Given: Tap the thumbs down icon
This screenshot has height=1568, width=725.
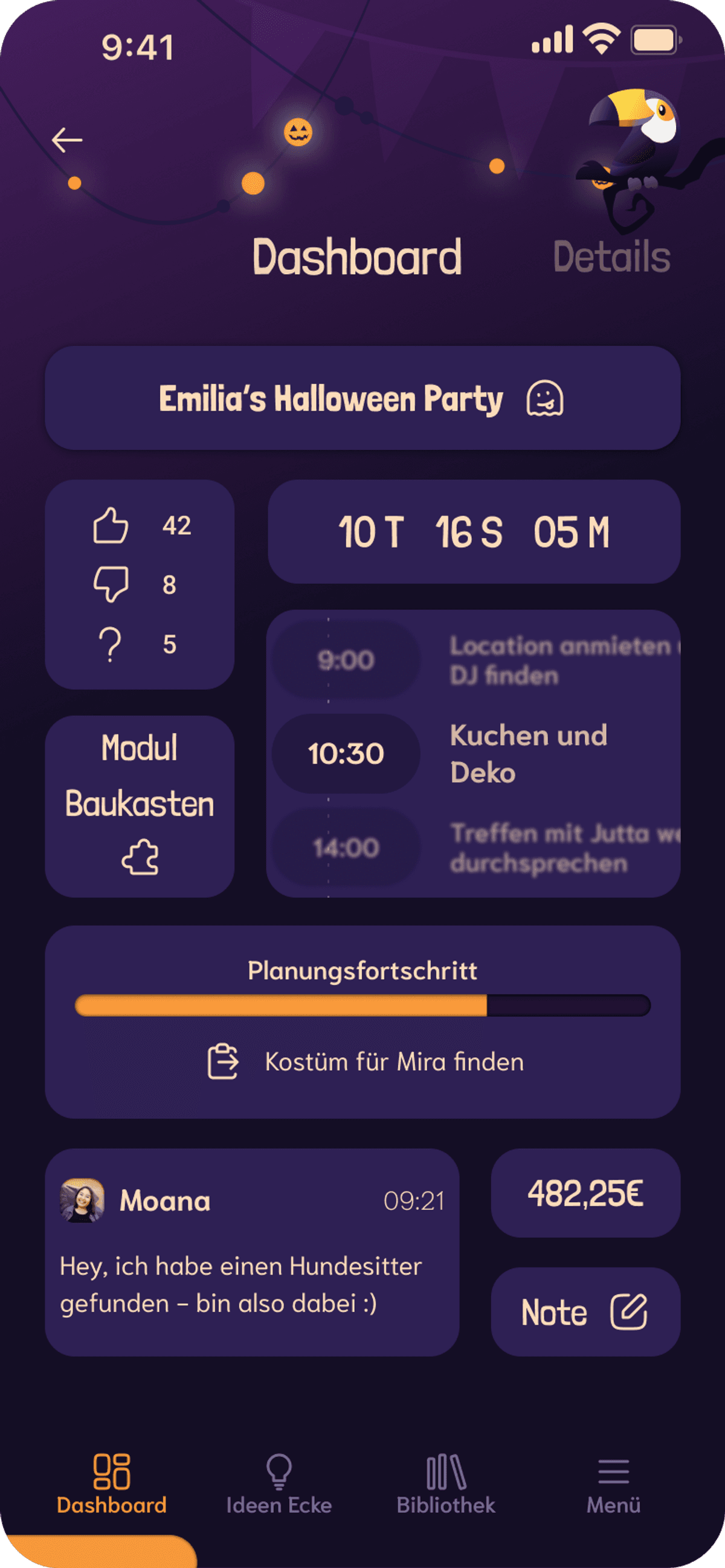Looking at the screenshot, I should point(111,584).
